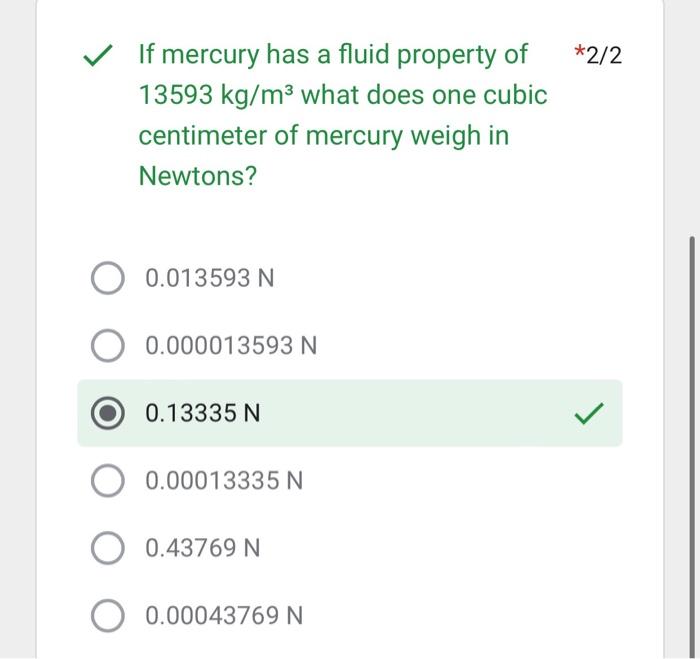The image size is (700, 659).
Task: Choose the 0.000013593 N answer
Action: [x=108, y=346]
